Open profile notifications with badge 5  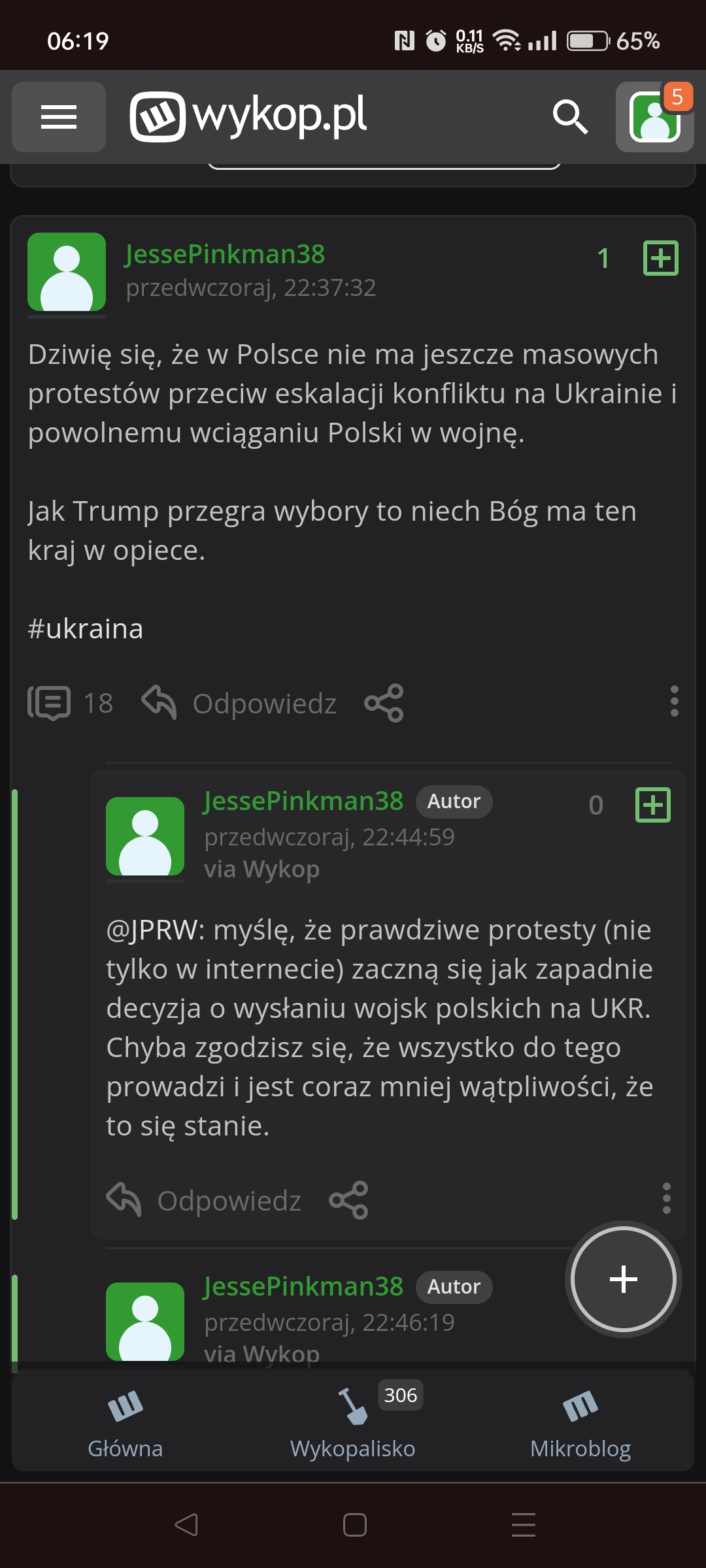pos(654,117)
